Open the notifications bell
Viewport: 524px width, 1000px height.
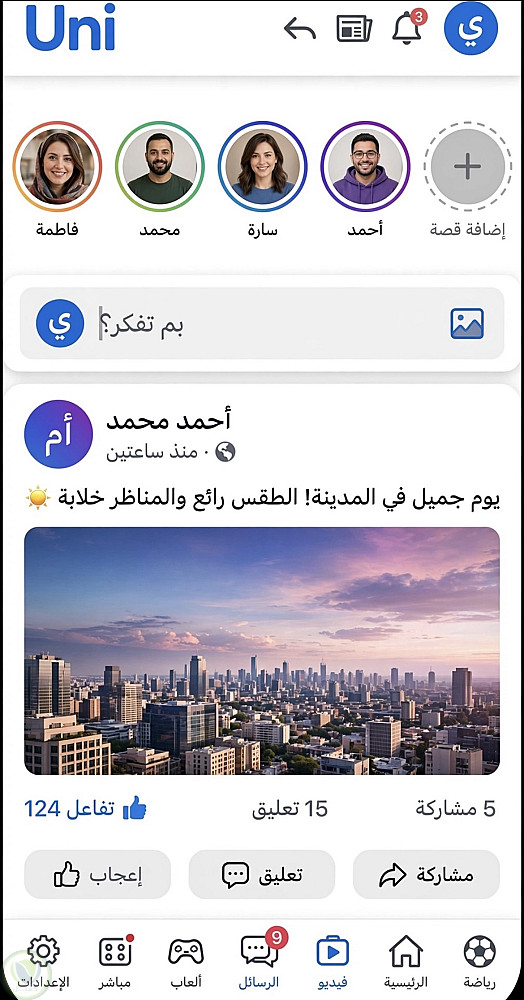pyautogui.click(x=407, y=29)
